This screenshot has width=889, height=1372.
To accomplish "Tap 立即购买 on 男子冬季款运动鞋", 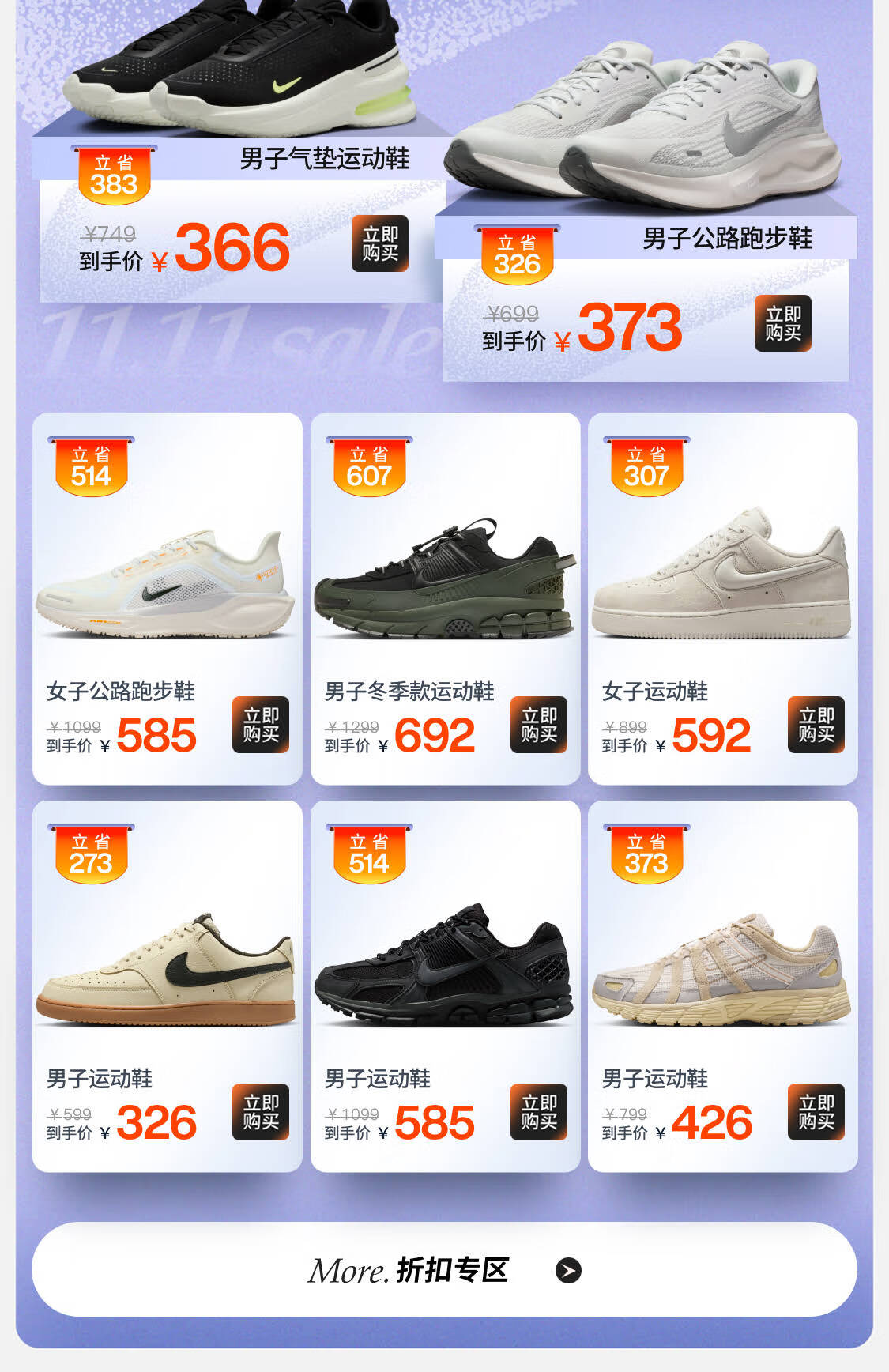I will pos(538,725).
